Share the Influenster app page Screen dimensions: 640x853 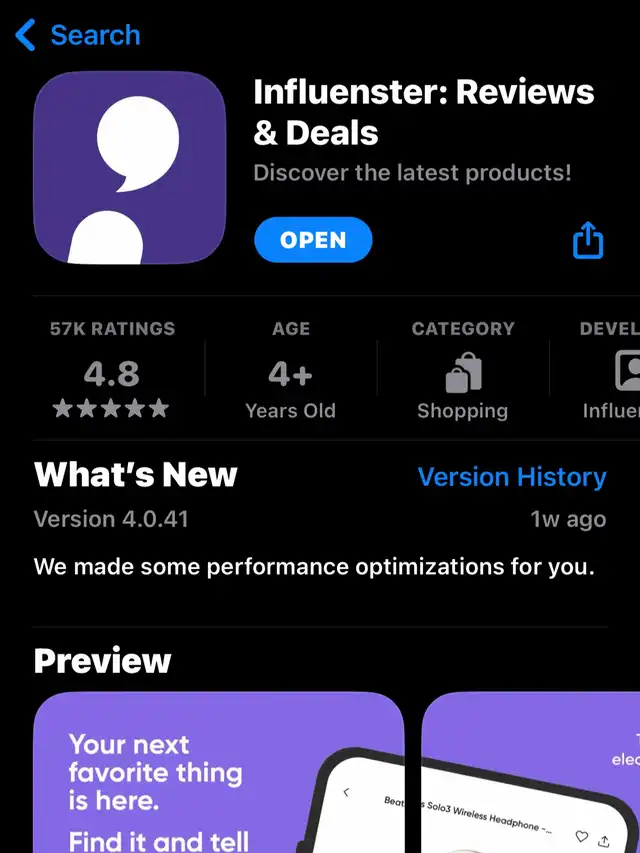click(588, 240)
